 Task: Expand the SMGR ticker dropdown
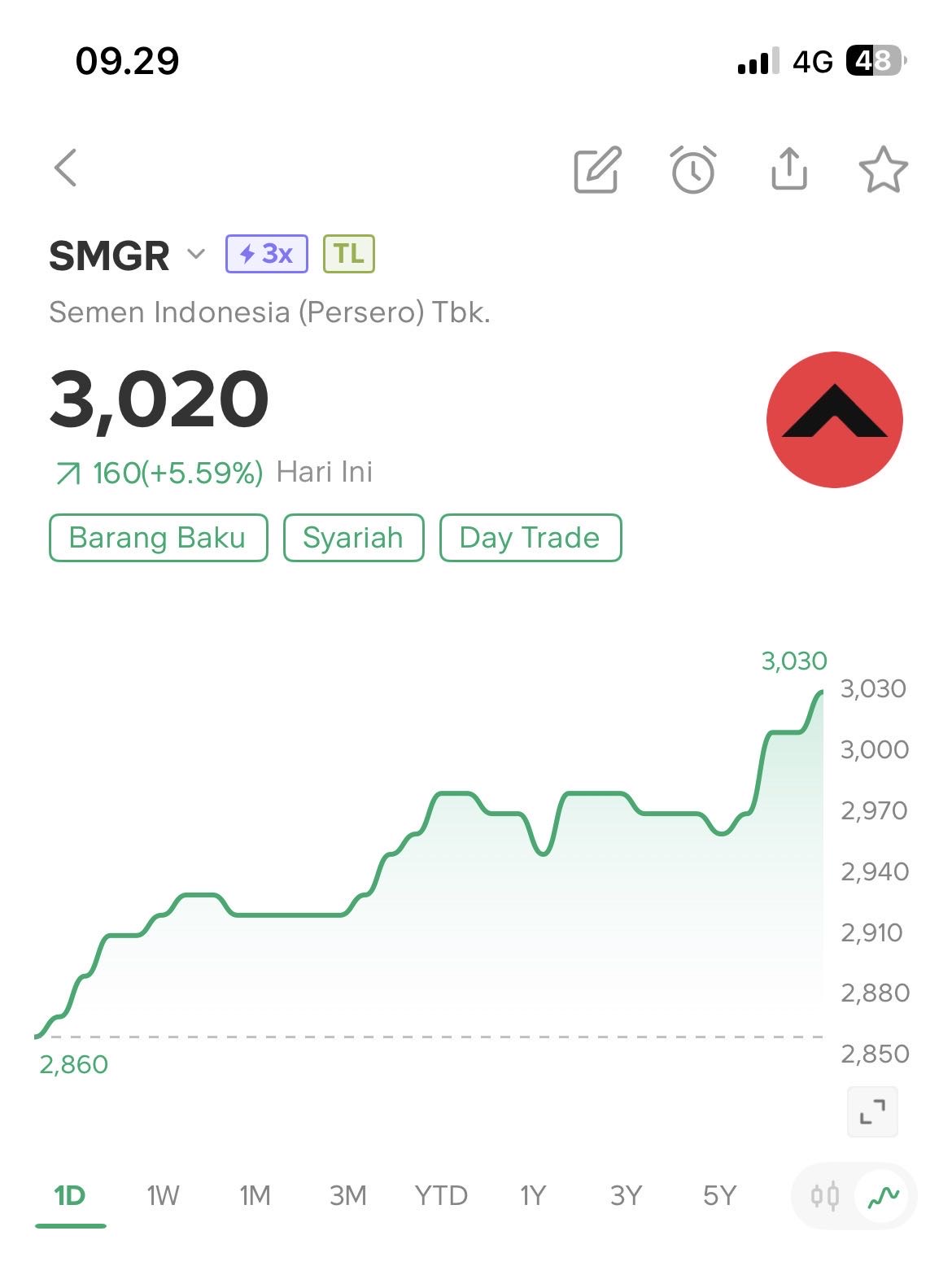[x=195, y=254]
